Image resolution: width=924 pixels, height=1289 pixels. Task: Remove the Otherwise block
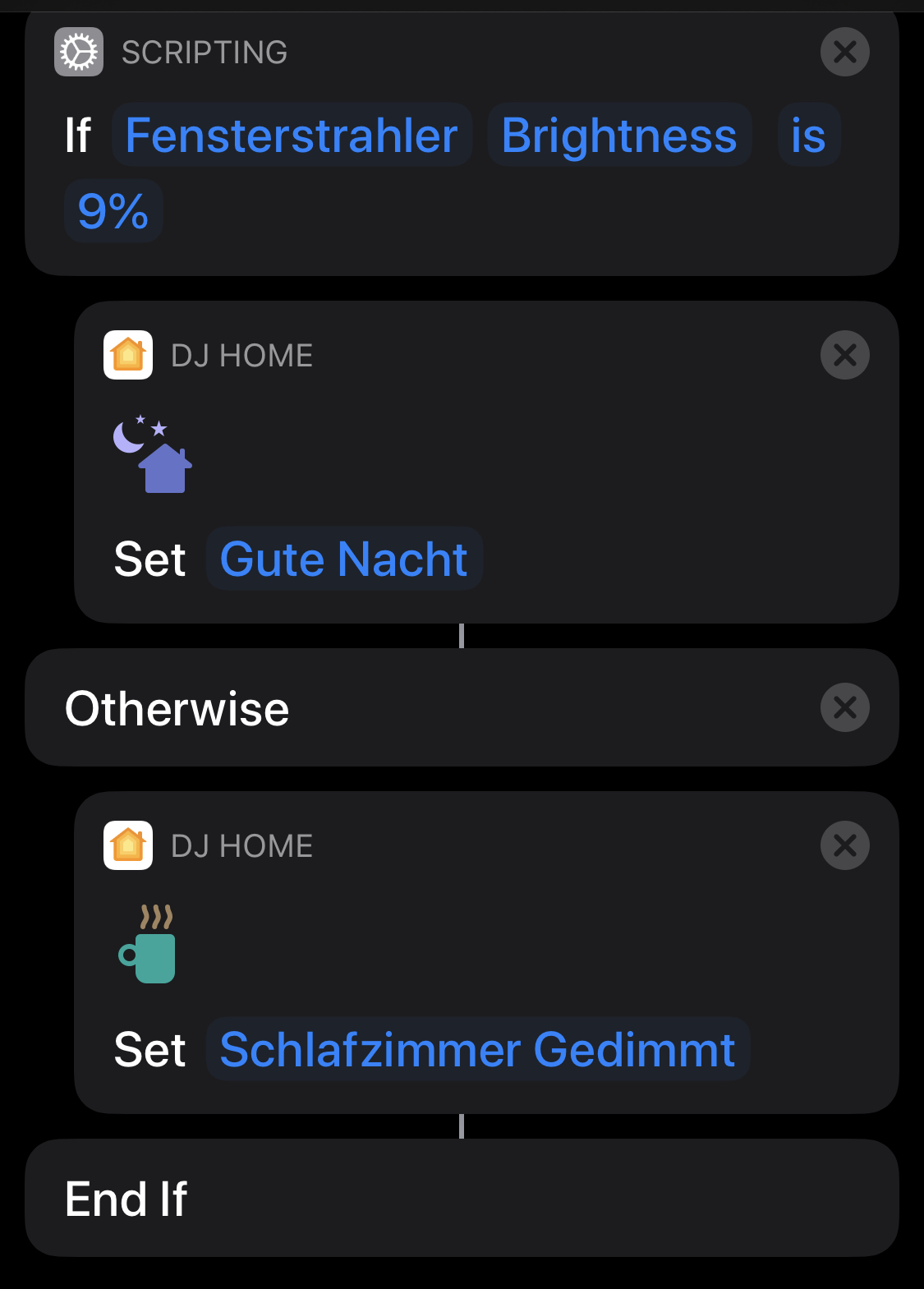[844, 707]
